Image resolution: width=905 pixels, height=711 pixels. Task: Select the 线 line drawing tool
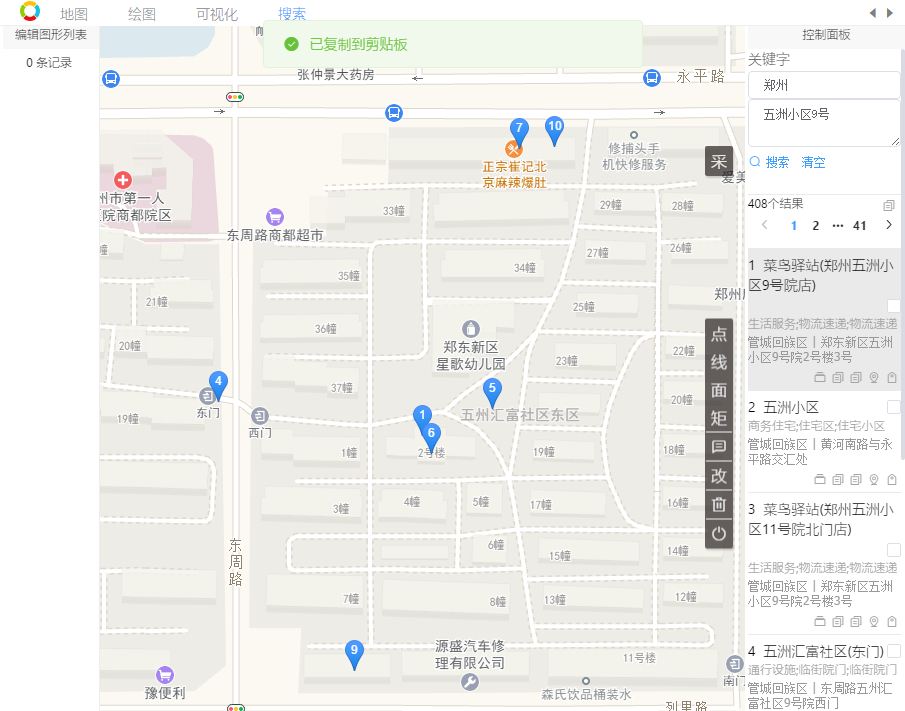coord(718,362)
